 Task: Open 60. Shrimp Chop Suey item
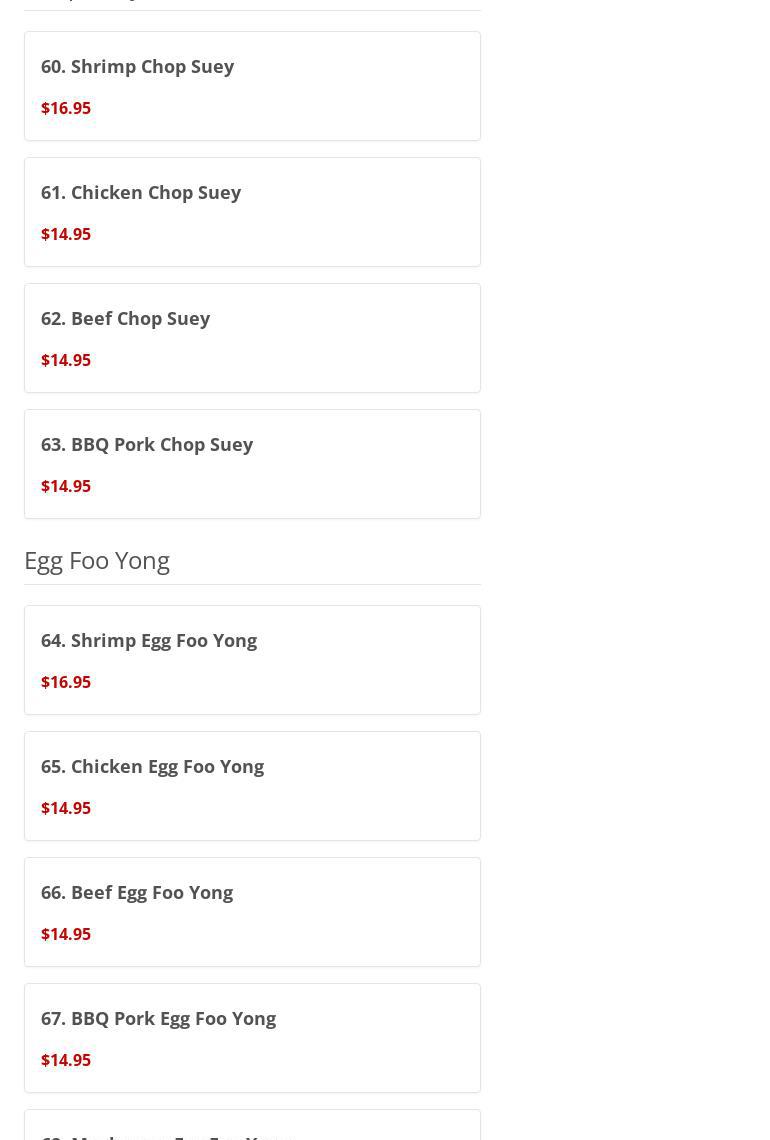tap(252, 86)
